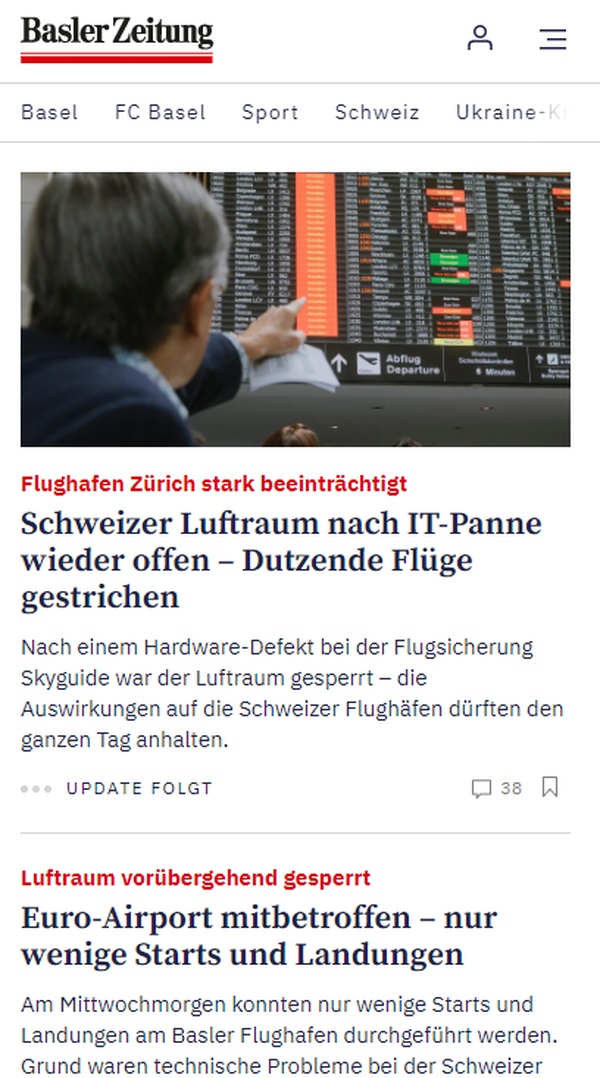Open the user account icon

coord(480,39)
